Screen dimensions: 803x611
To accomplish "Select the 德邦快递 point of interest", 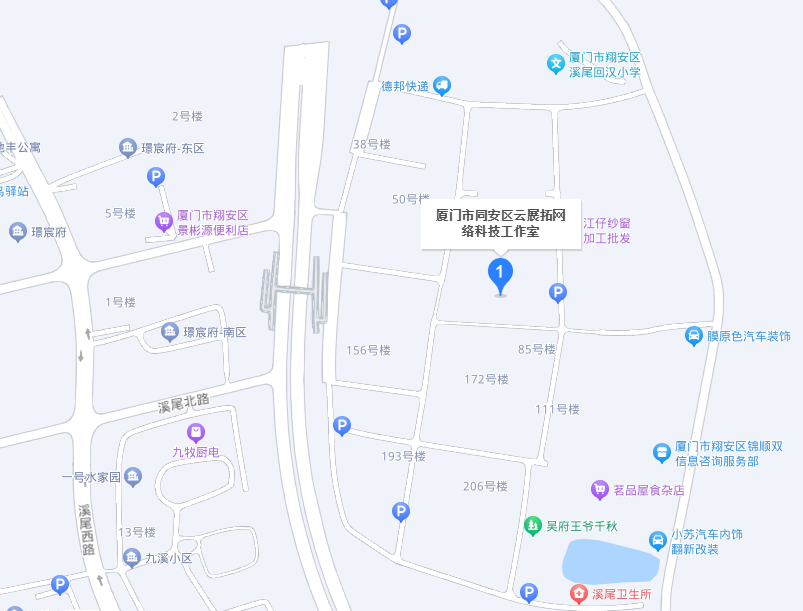I will coord(441,86).
